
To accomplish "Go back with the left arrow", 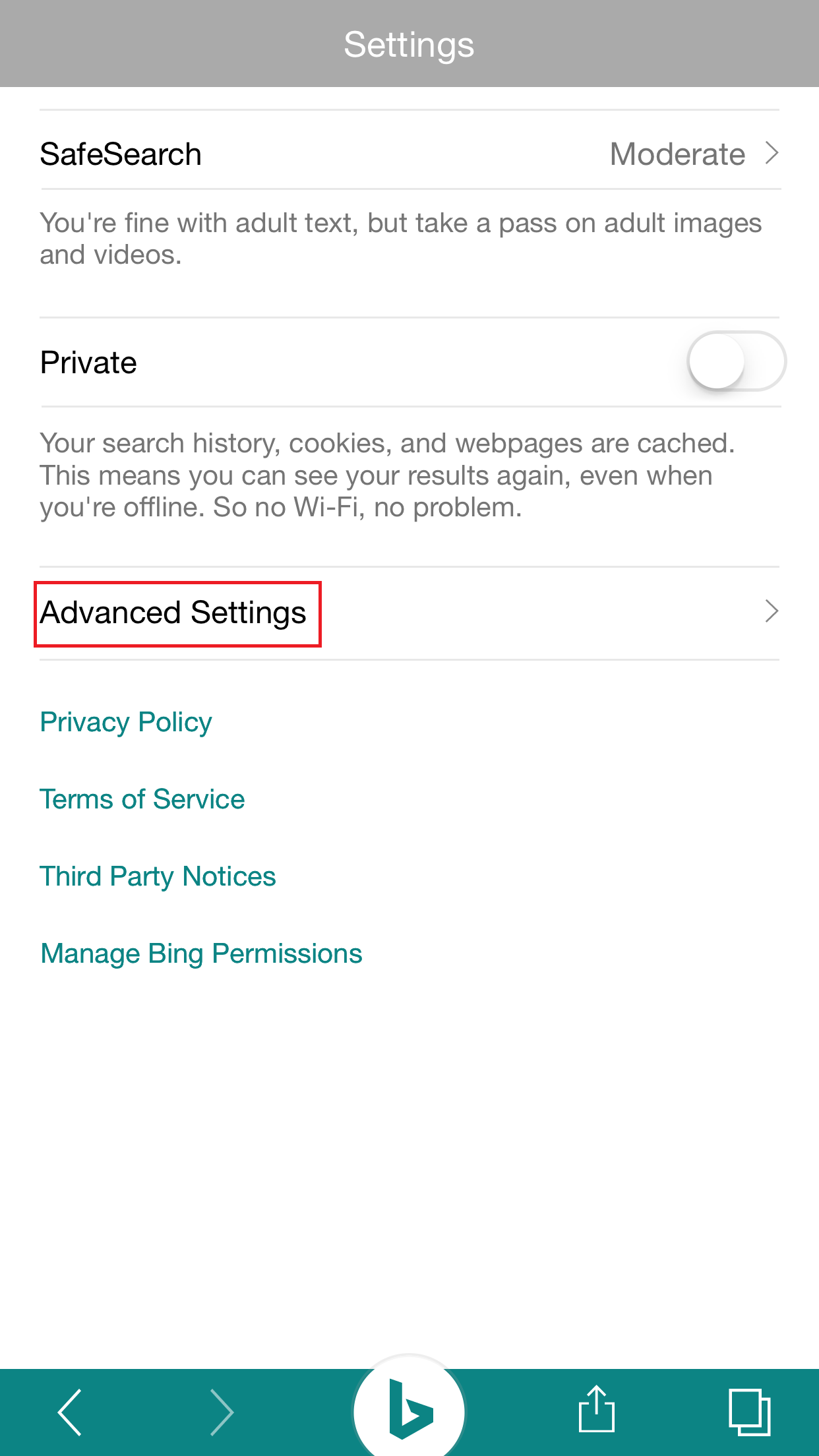I will pos(70,1412).
